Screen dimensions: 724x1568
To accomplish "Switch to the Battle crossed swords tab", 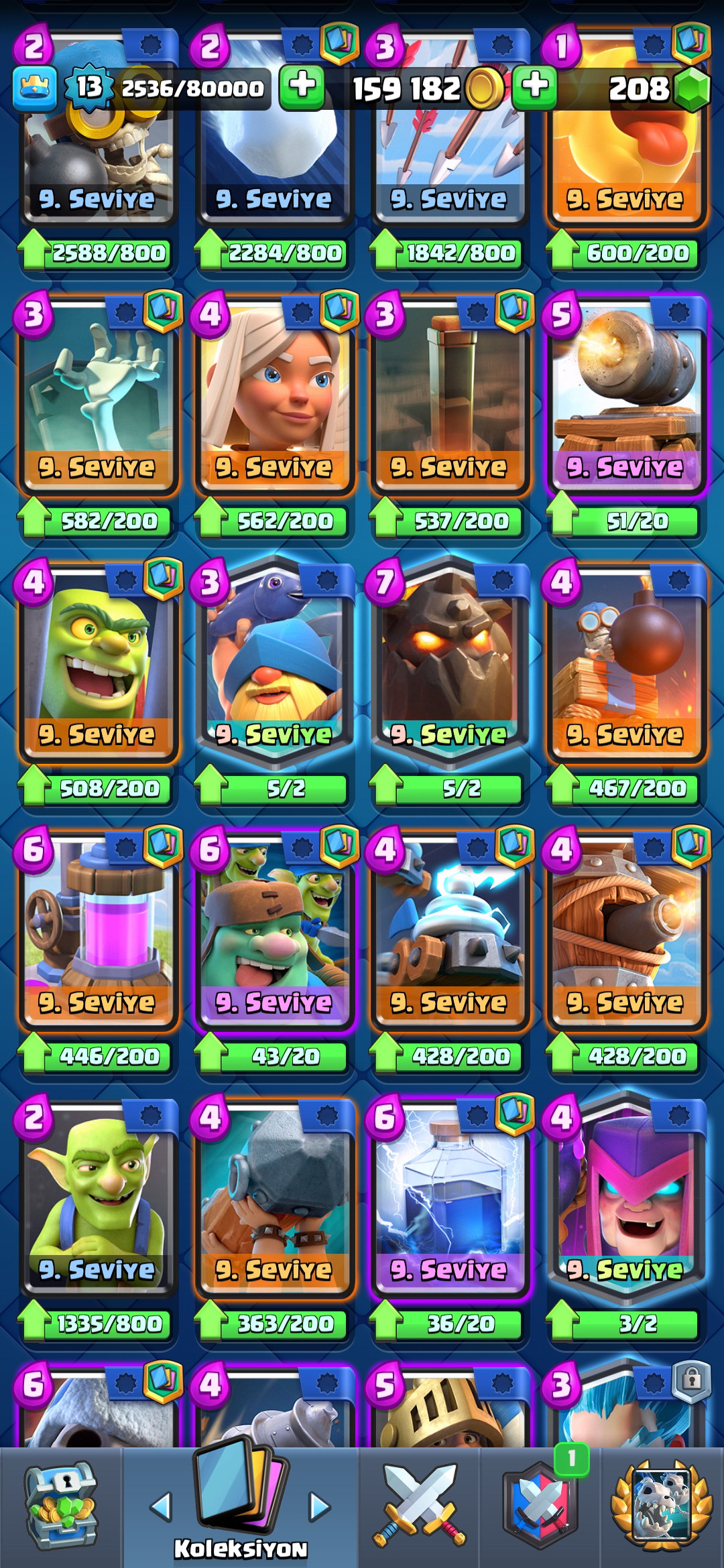I will click(x=419, y=1506).
